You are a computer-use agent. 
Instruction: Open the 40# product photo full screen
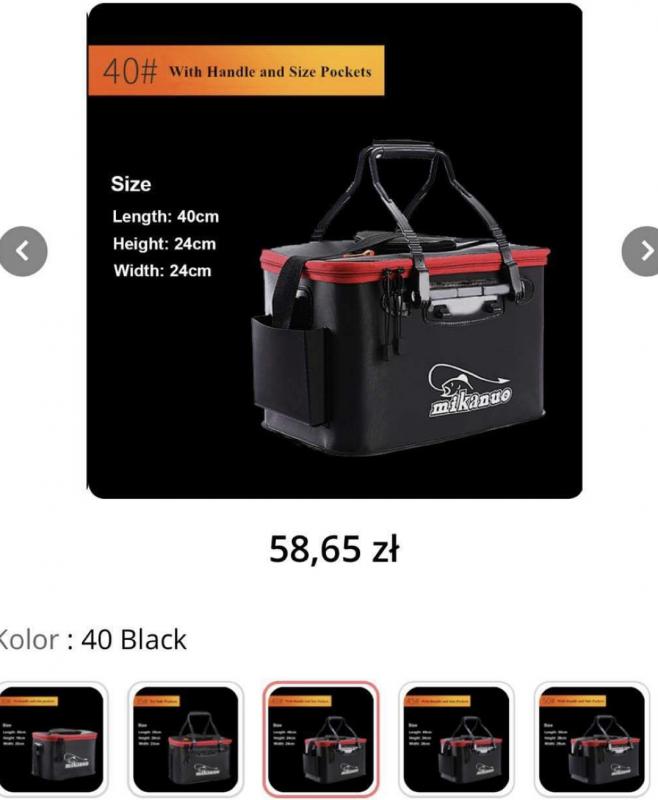(334, 250)
